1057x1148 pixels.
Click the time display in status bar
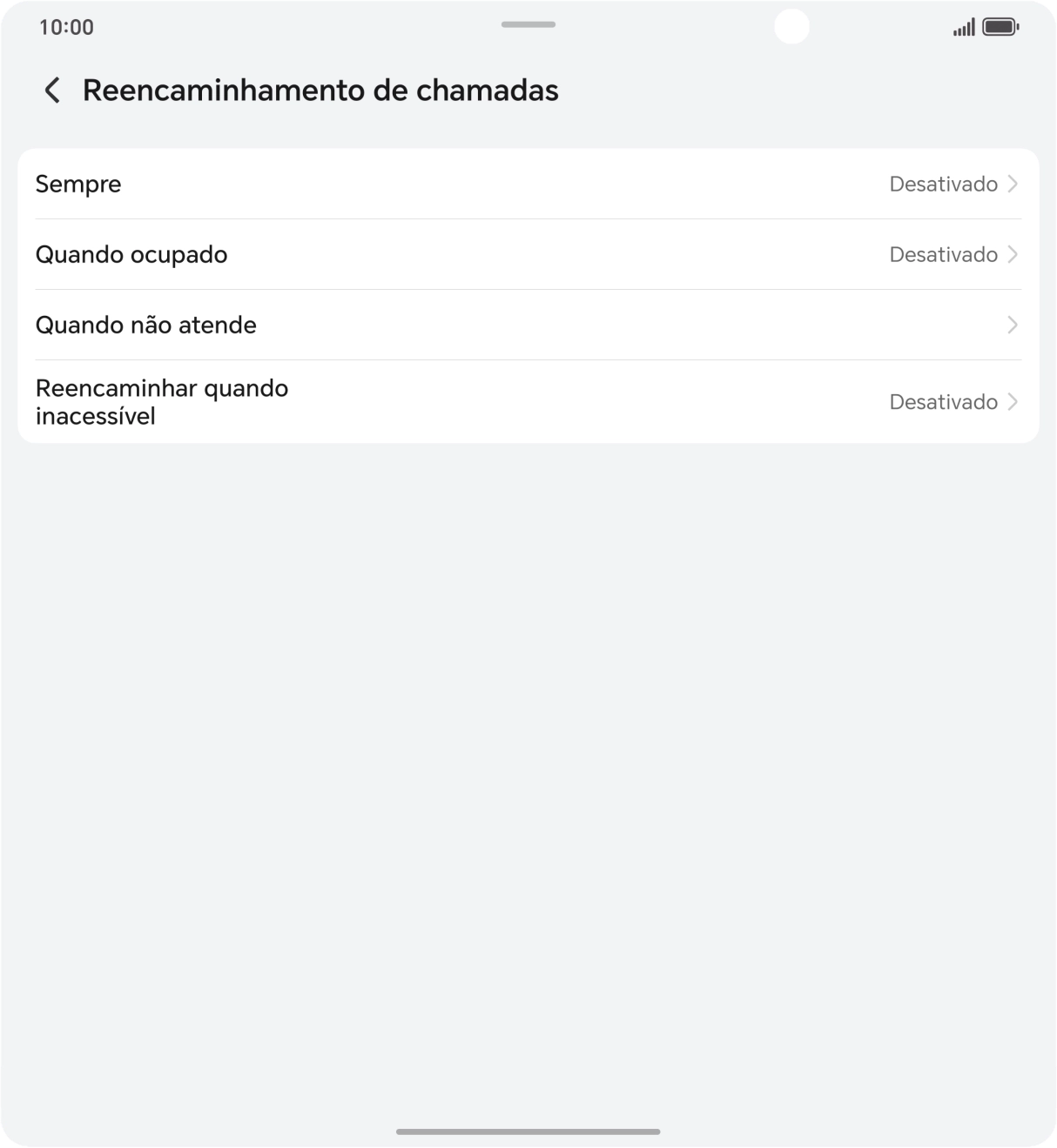[66, 27]
